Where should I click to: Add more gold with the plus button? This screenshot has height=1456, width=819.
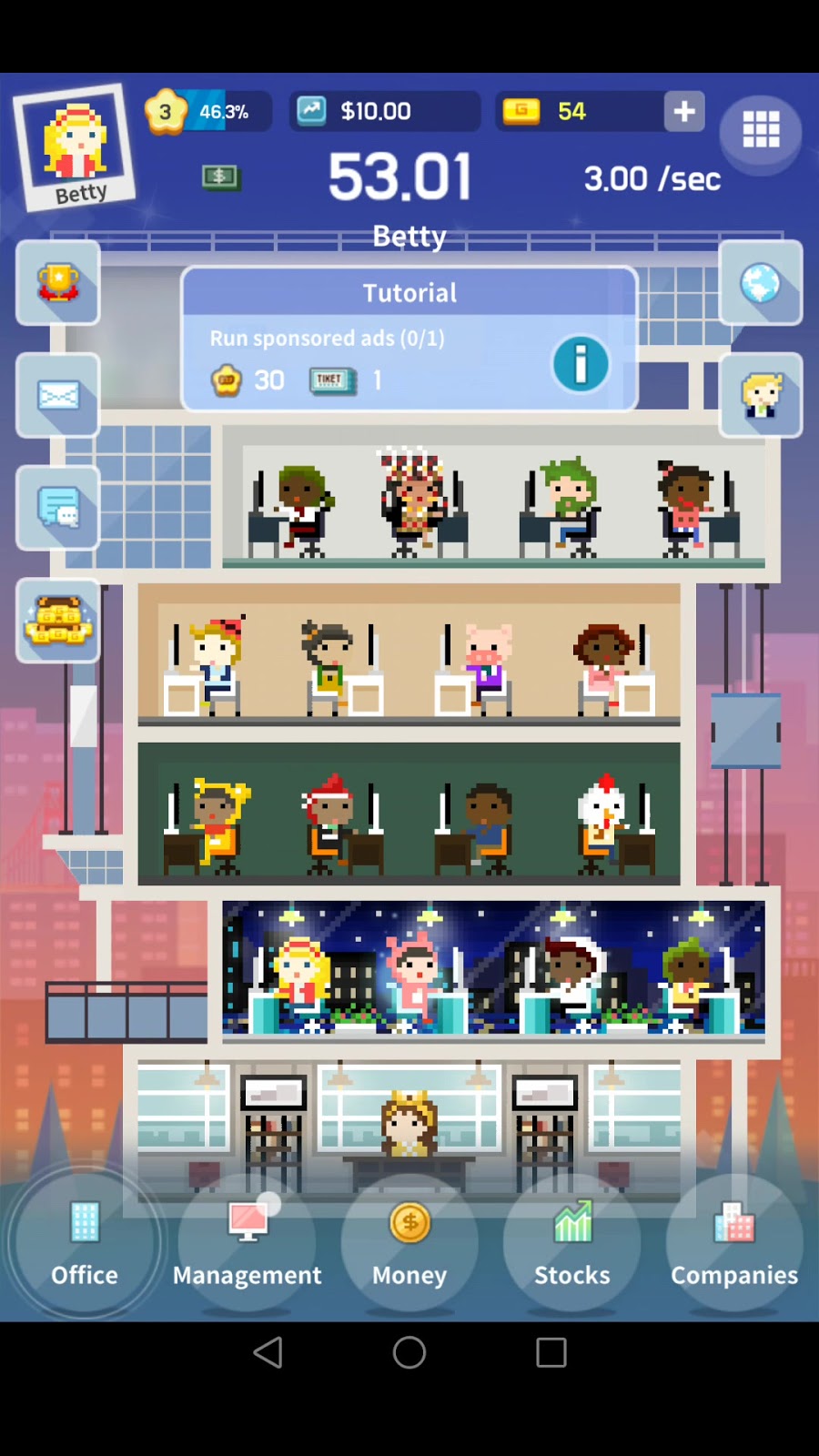pyautogui.click(x=684, y=112)
